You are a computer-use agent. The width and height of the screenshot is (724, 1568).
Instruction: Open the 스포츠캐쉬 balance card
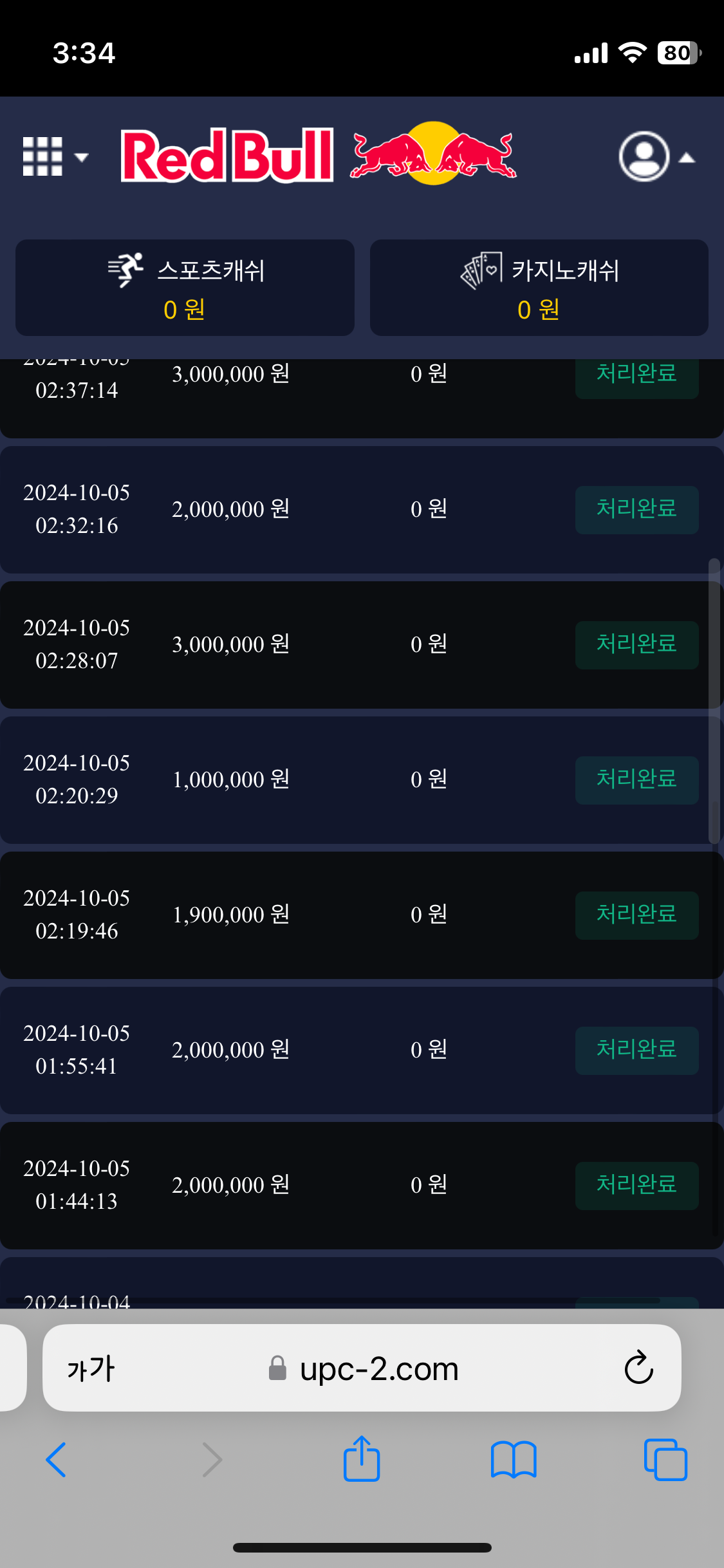click(x=185, y=288)
